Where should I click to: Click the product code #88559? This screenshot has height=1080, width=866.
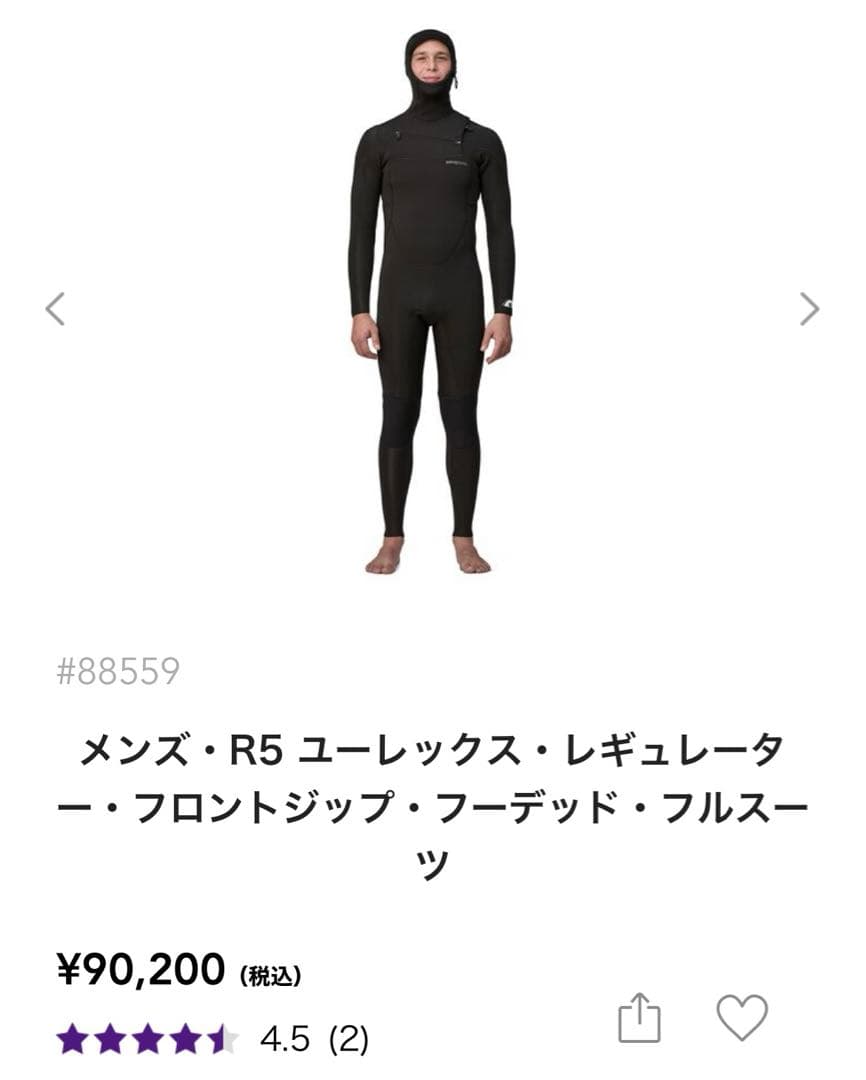click(x=117, y=671)
